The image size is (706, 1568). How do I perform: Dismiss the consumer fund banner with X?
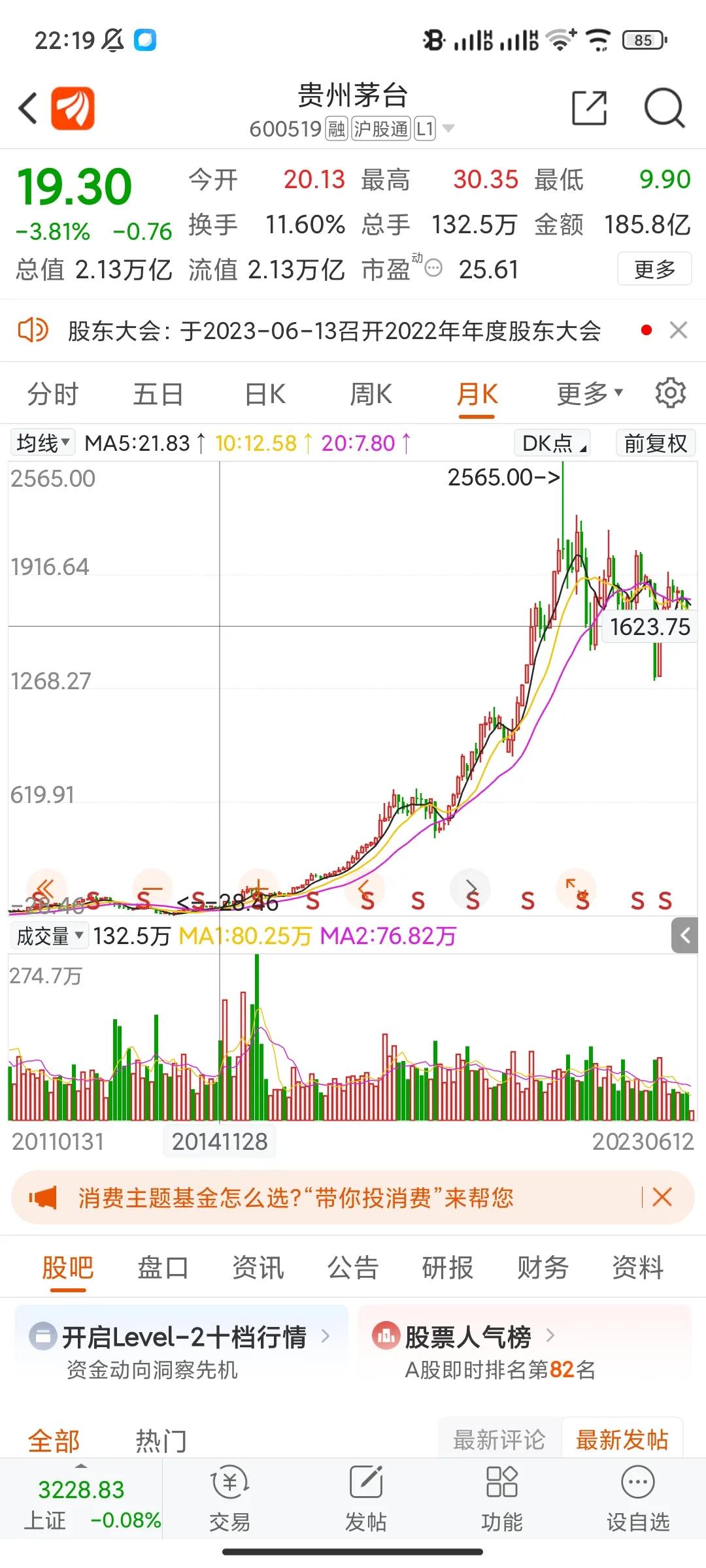coord(662,1197)
